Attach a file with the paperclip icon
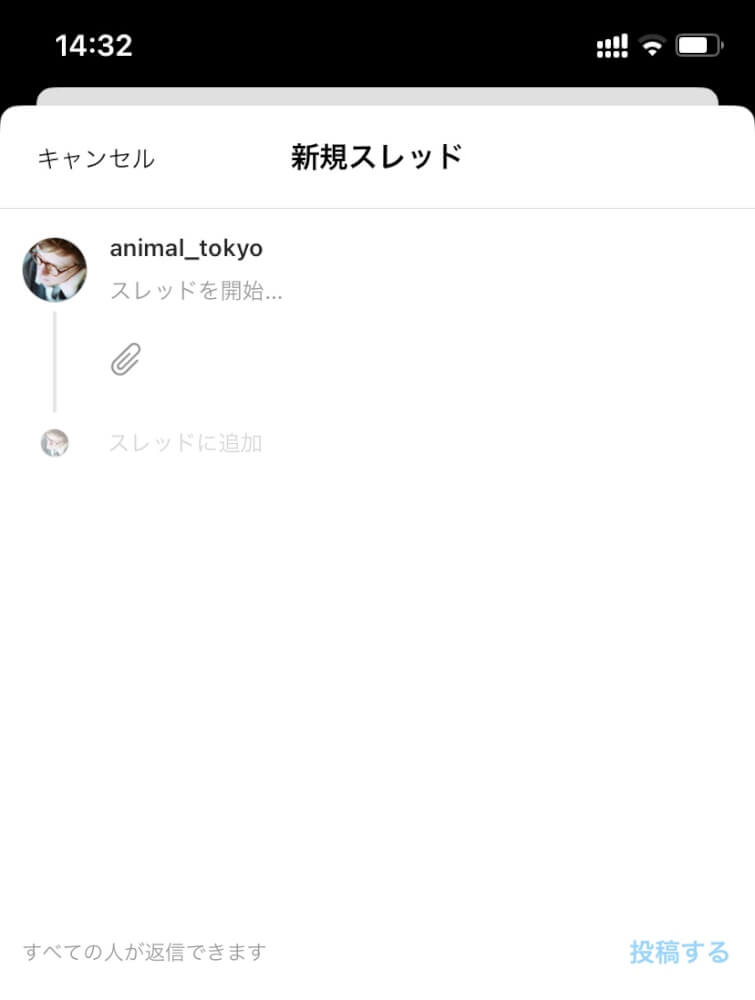755x1000 pixels. 126,359
